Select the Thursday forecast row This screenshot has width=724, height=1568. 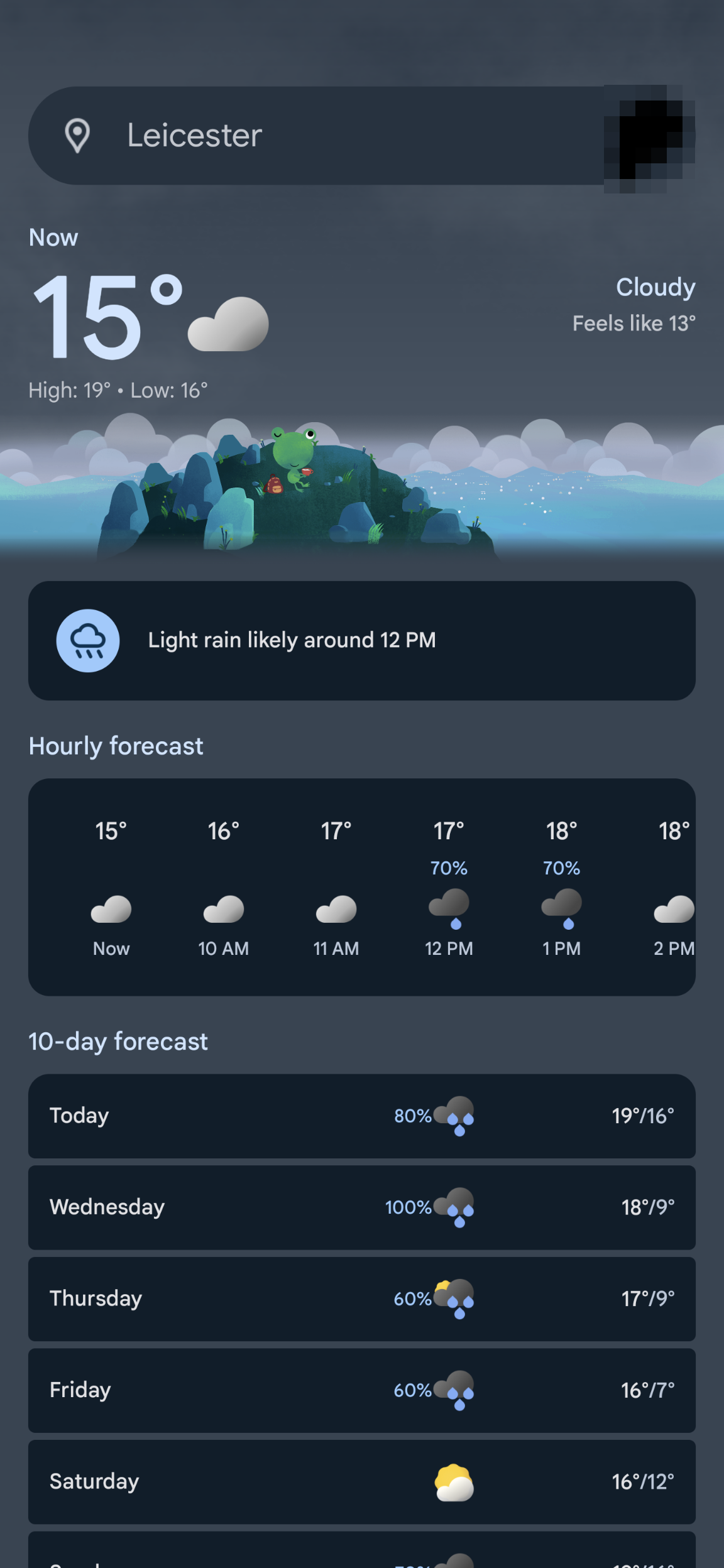pos(362,1298)
